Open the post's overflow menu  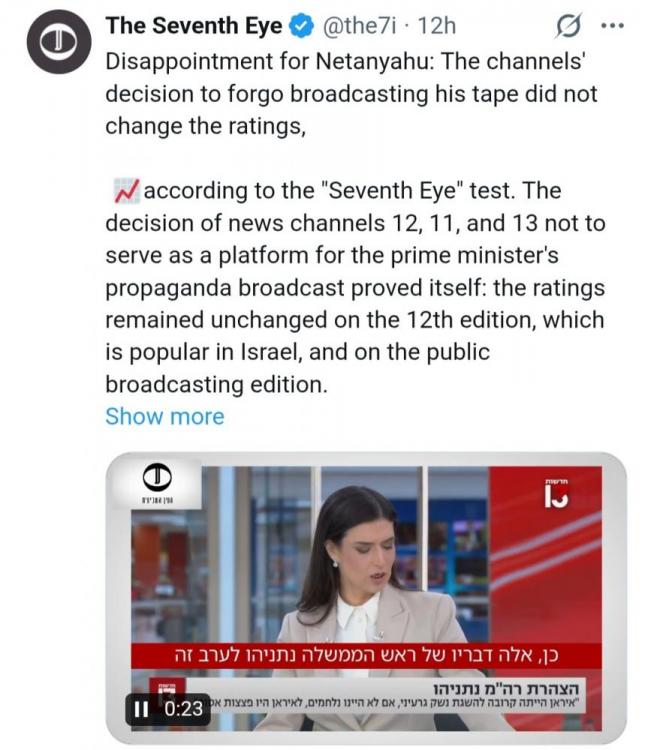click(612, 23)
